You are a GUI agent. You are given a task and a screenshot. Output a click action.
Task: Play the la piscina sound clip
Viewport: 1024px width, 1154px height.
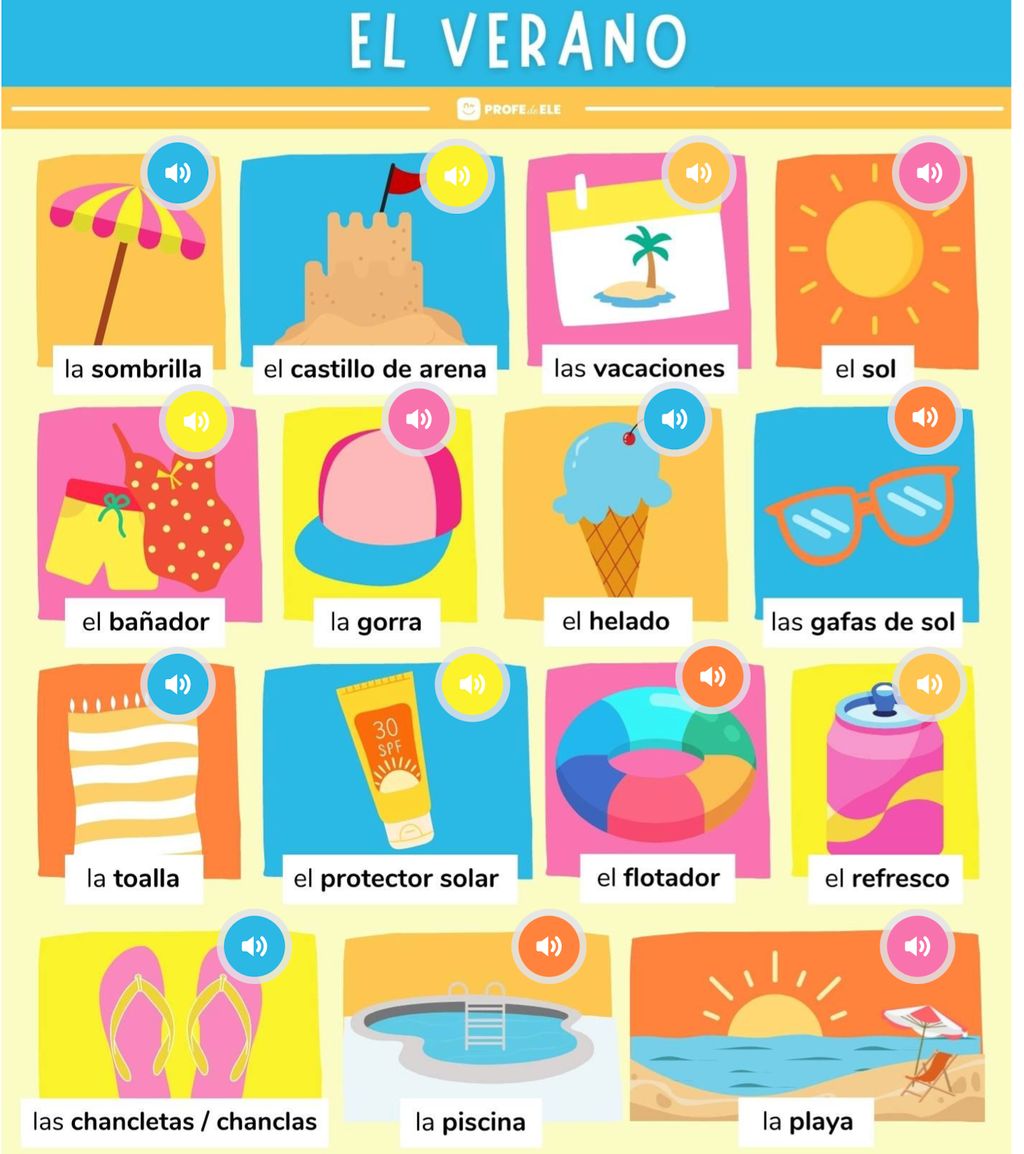click(548, 946)
